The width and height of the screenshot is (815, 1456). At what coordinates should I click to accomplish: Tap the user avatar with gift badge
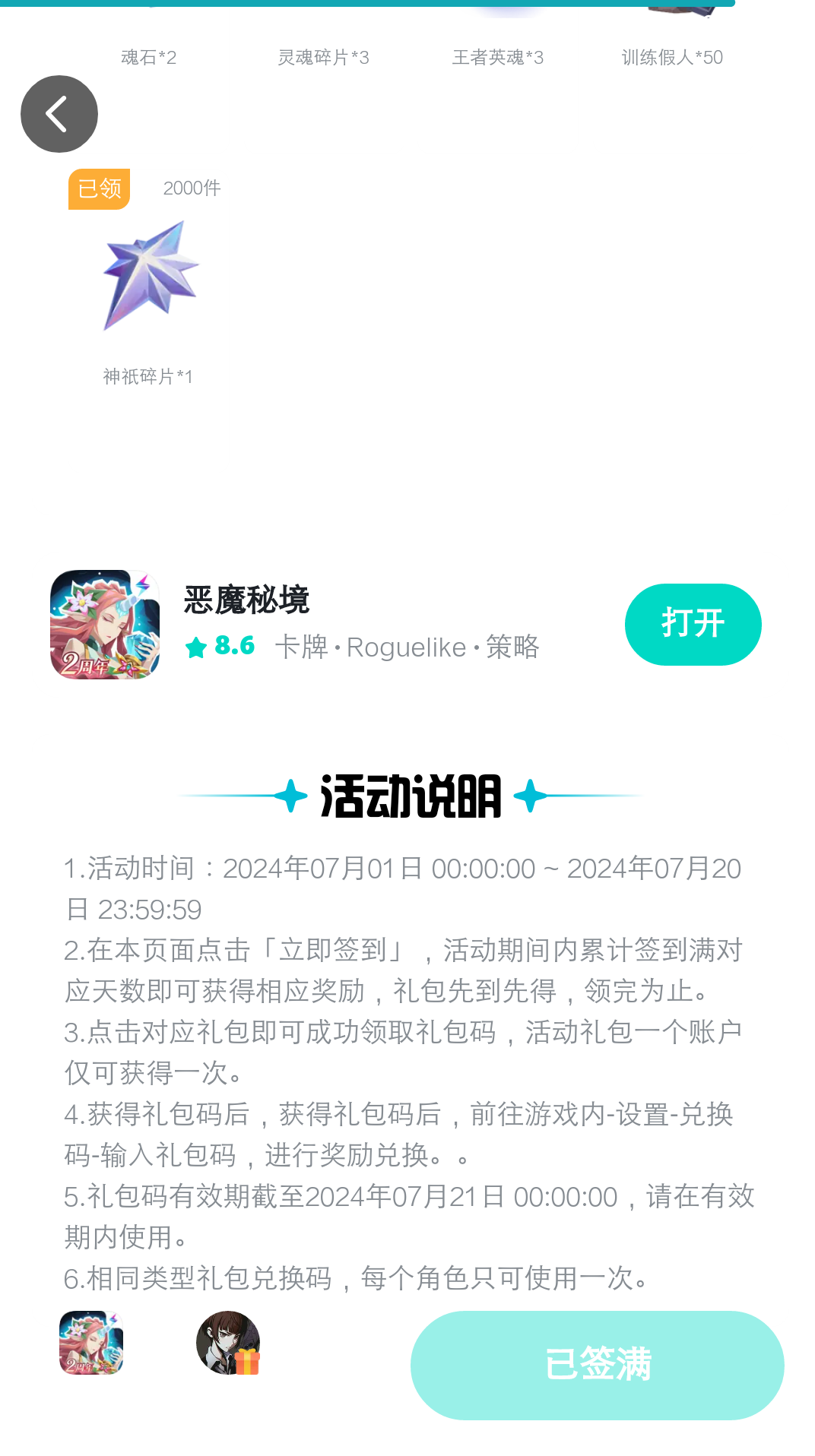pyautogui.click(x=226, y=1344)
